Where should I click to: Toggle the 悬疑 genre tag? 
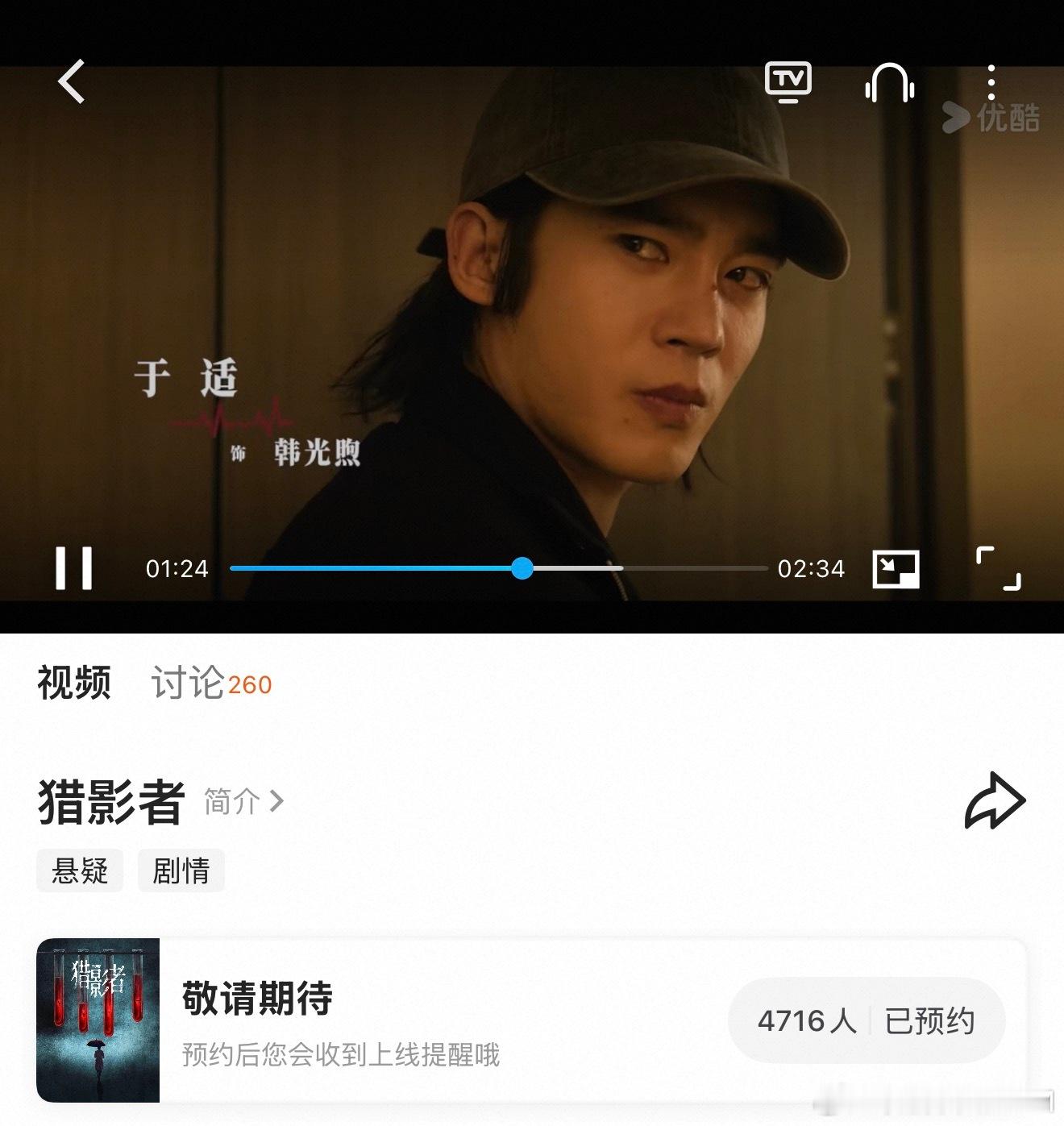click(79, 870)
